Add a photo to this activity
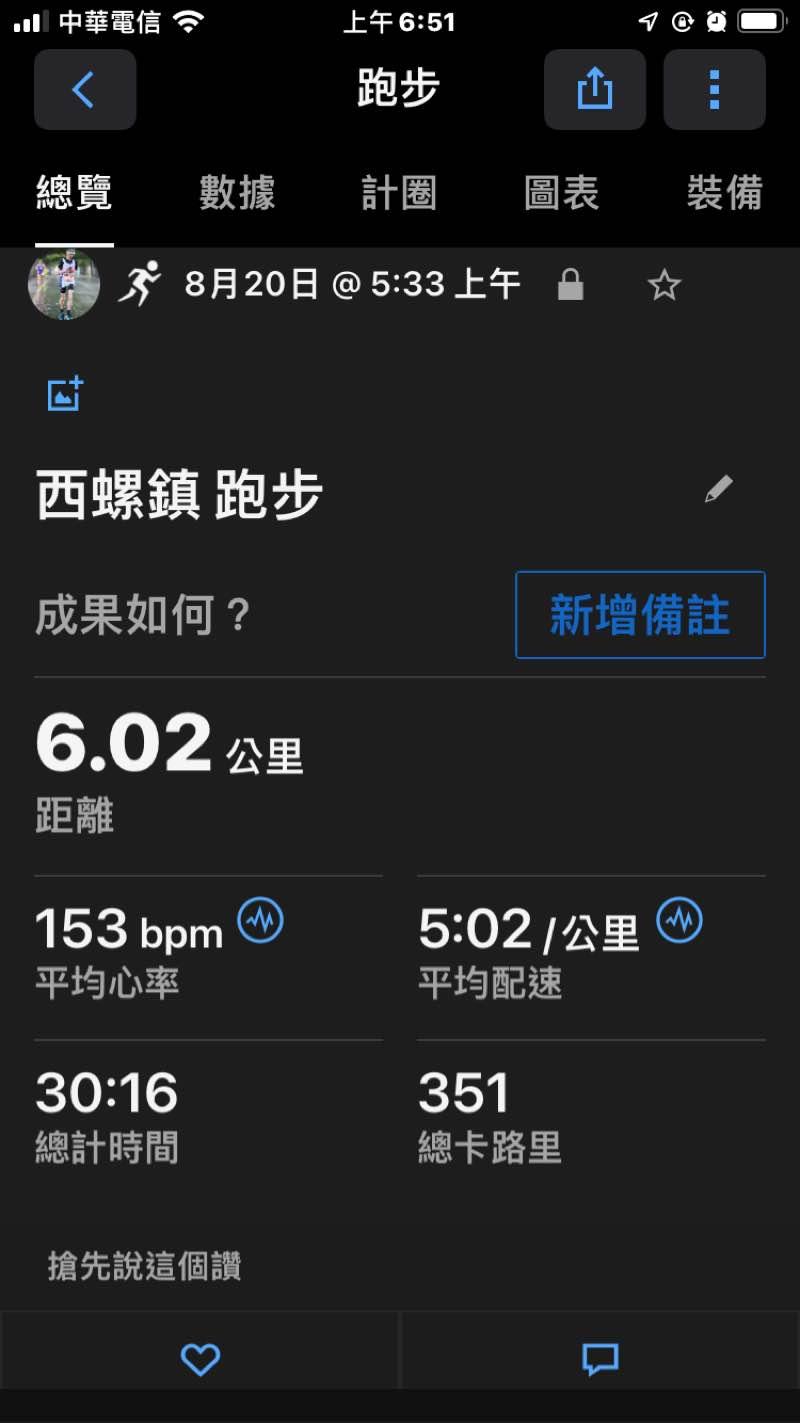The width and height of the screenshot is (800, 1423). [65, 394]
